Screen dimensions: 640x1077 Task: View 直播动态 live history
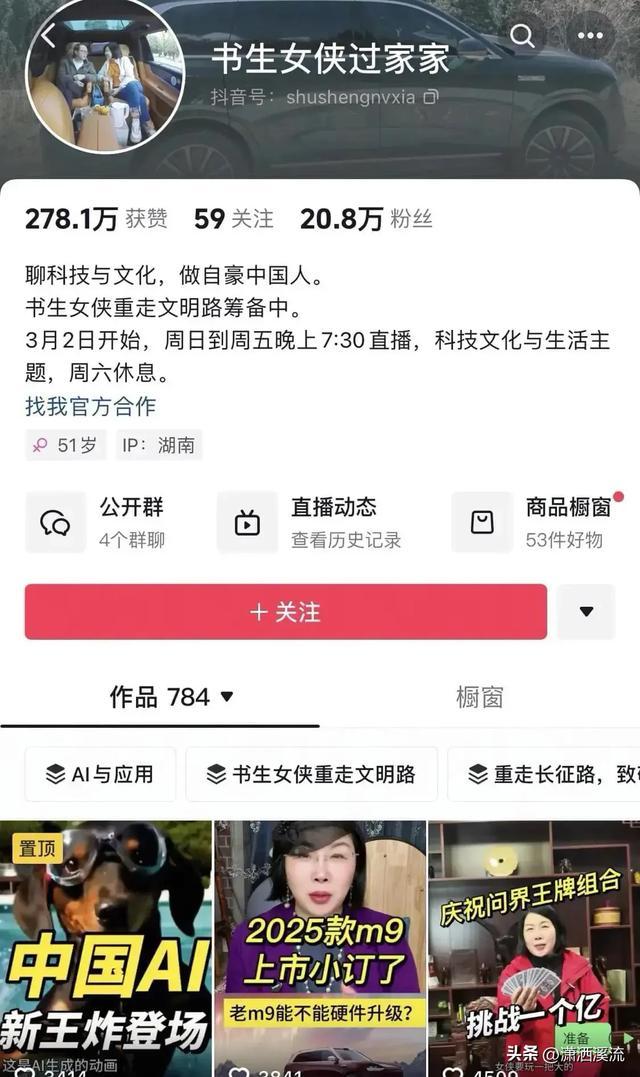pos(310,522)
